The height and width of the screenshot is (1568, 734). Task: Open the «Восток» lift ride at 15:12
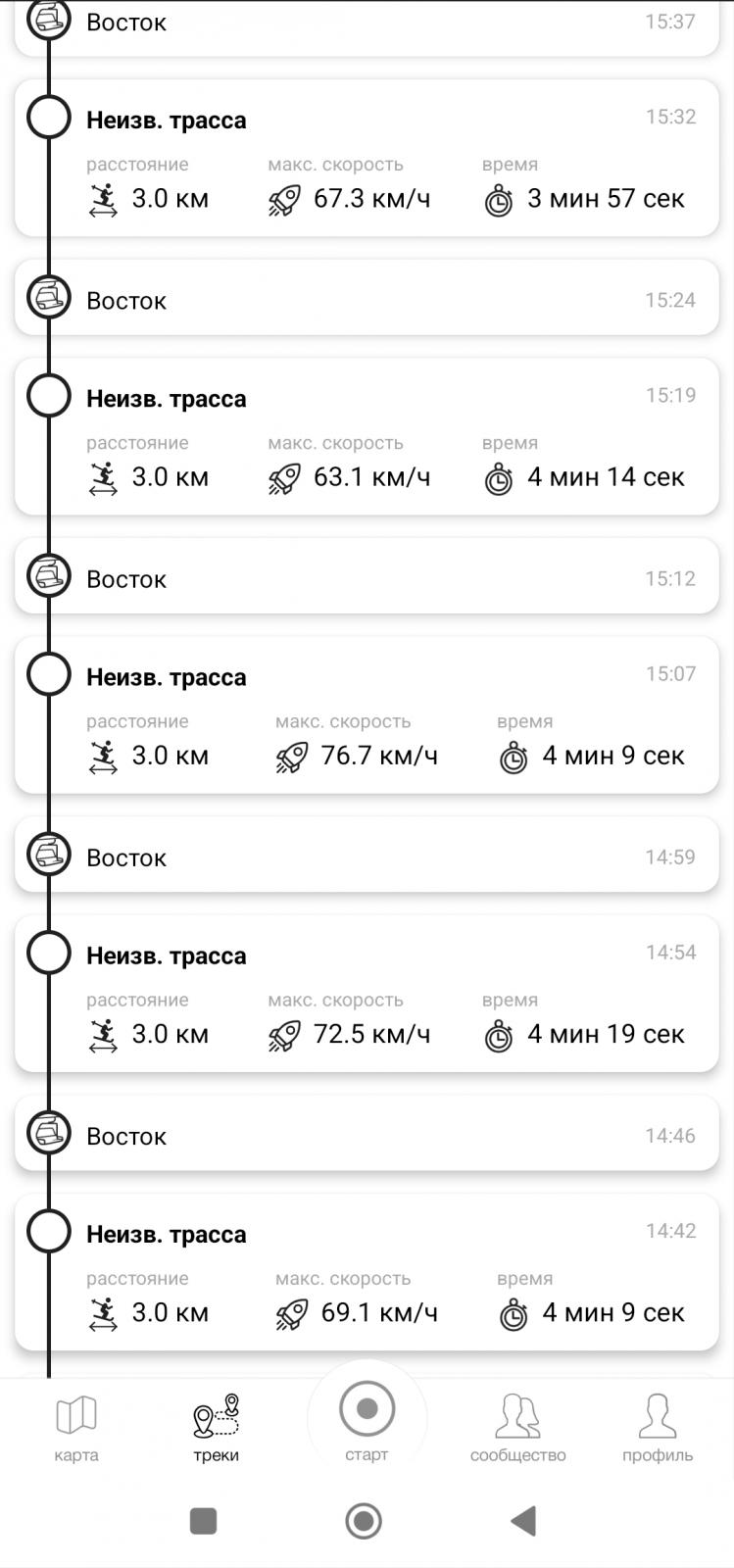pyautogui.click(x=367, y=577)
